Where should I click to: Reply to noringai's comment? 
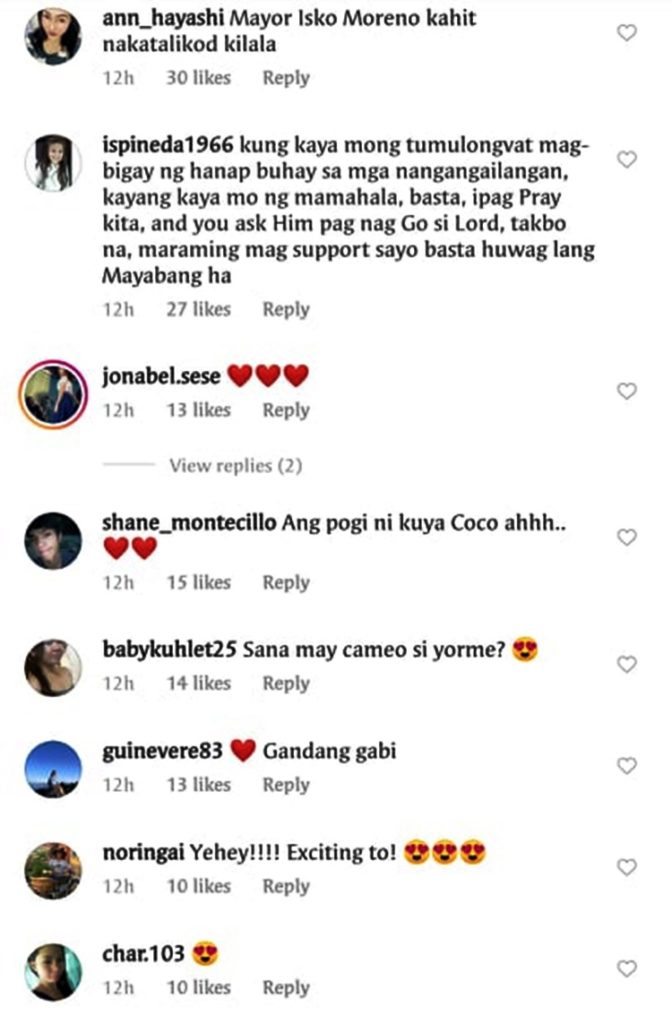(285, 886)
